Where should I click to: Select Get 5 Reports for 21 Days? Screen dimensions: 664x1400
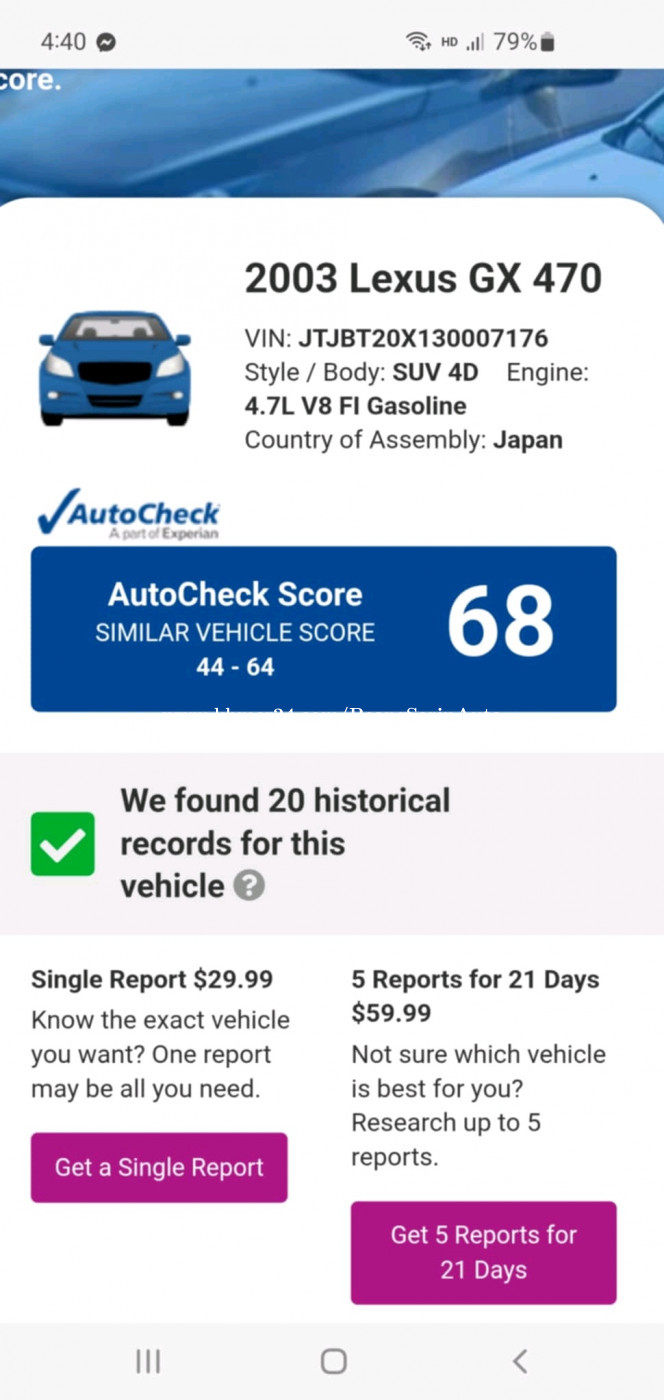tap(483, 1252)
